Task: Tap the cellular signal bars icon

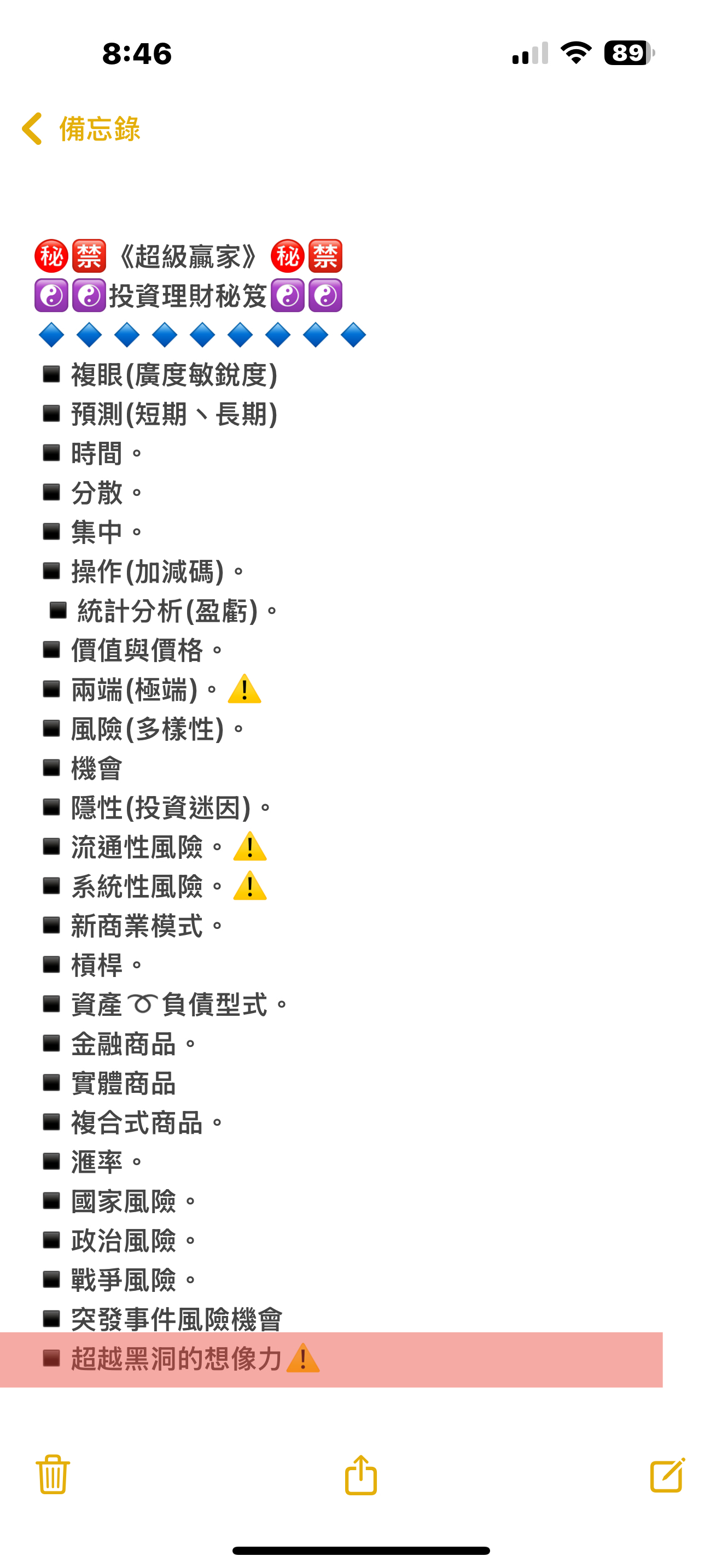Action: coord(528,53)
